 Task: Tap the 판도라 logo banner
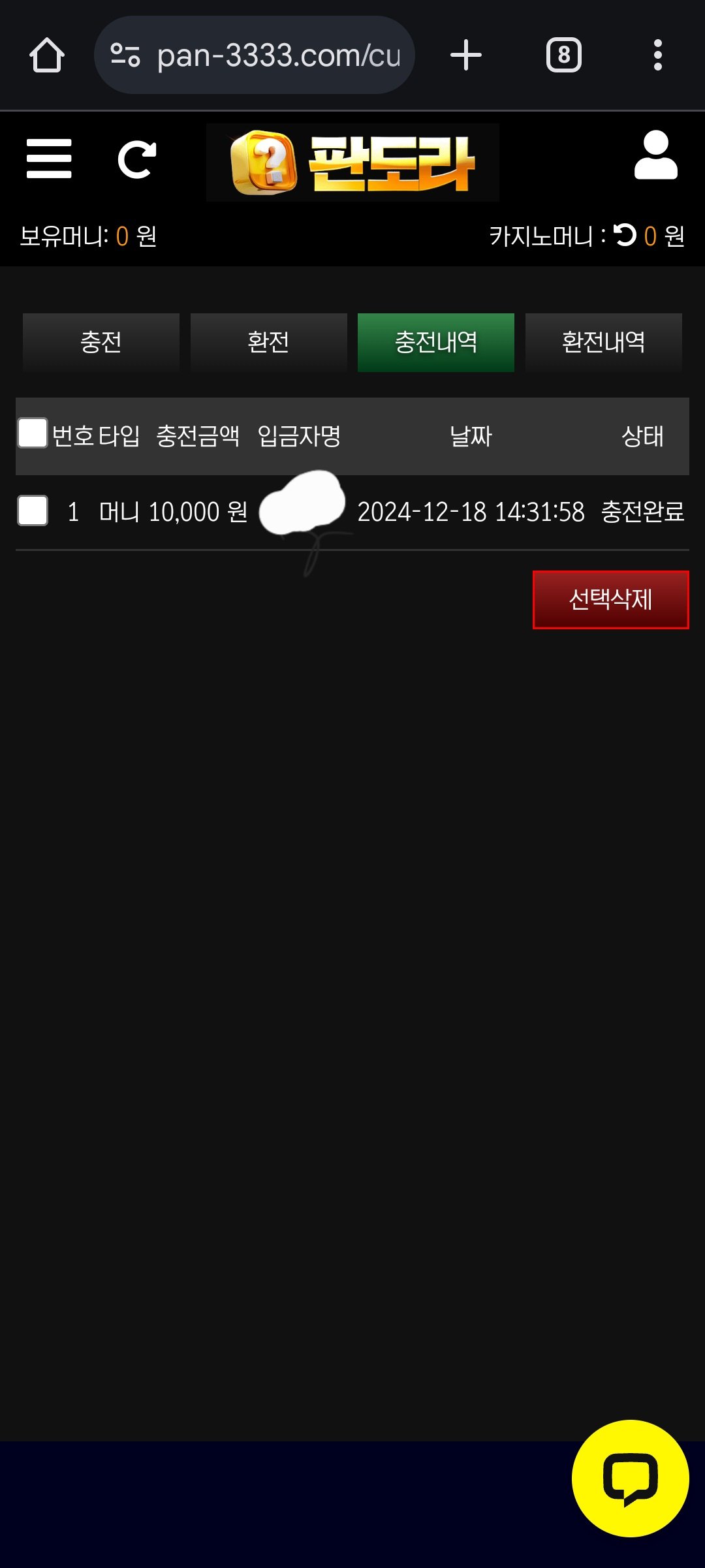(352, 163)
